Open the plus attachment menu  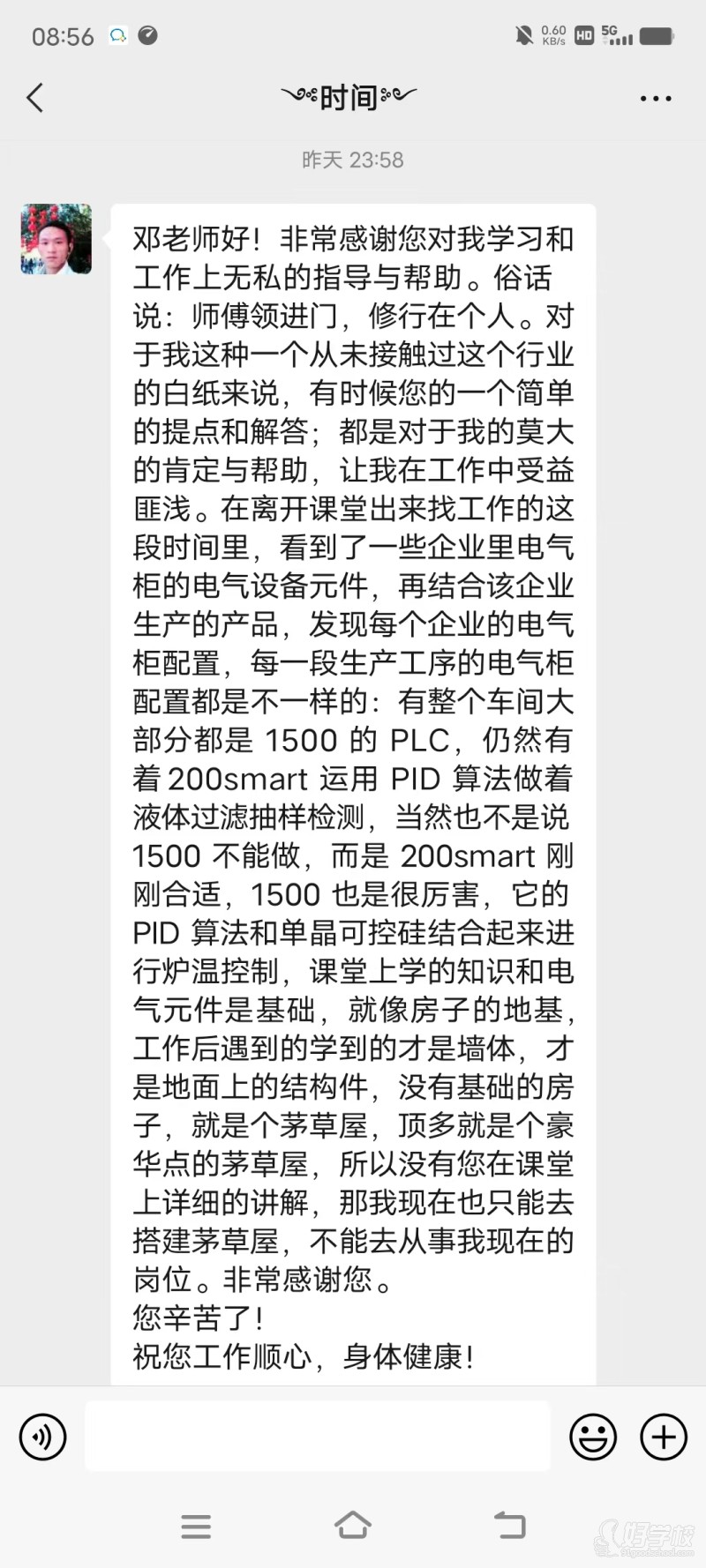coord(664,1437)
